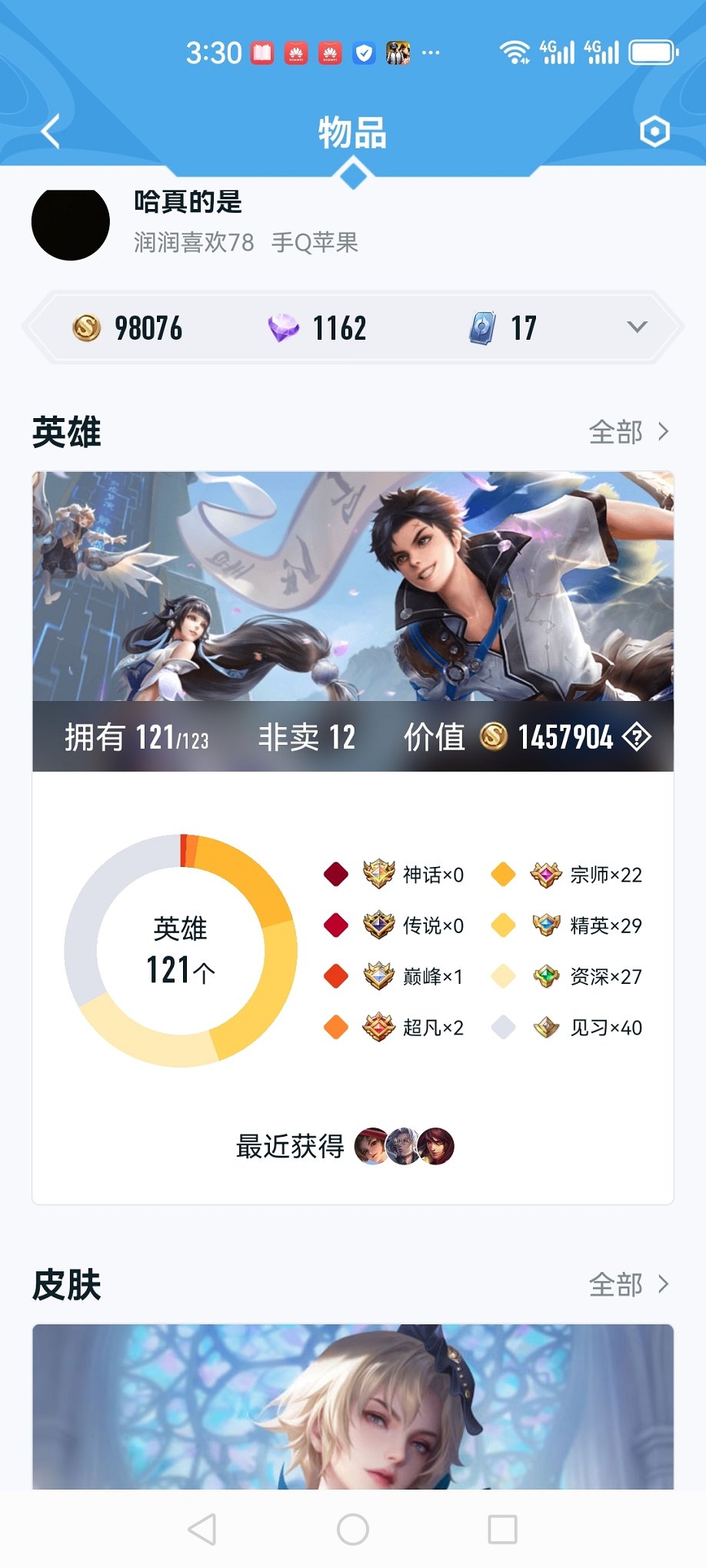Go back using the top-left arrow

pyautogui.click(x=51, y=132)
